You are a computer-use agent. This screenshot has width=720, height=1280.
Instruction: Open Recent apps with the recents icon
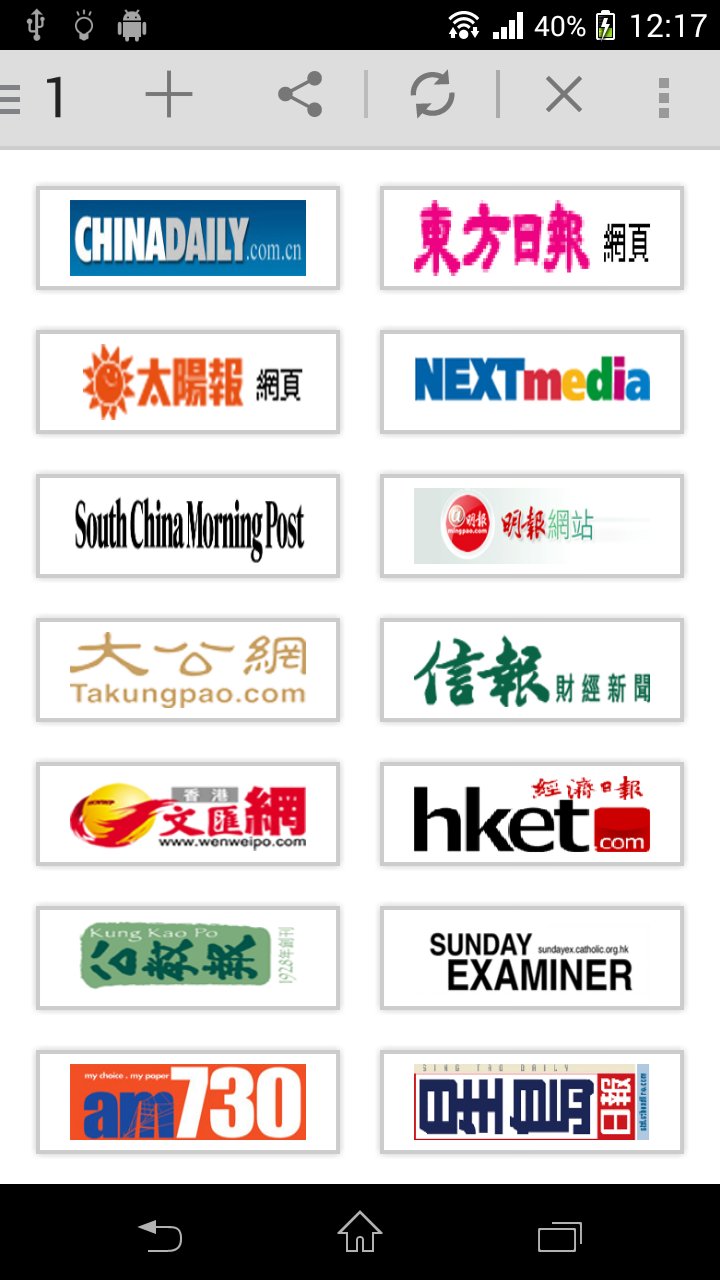point(558,1236)
